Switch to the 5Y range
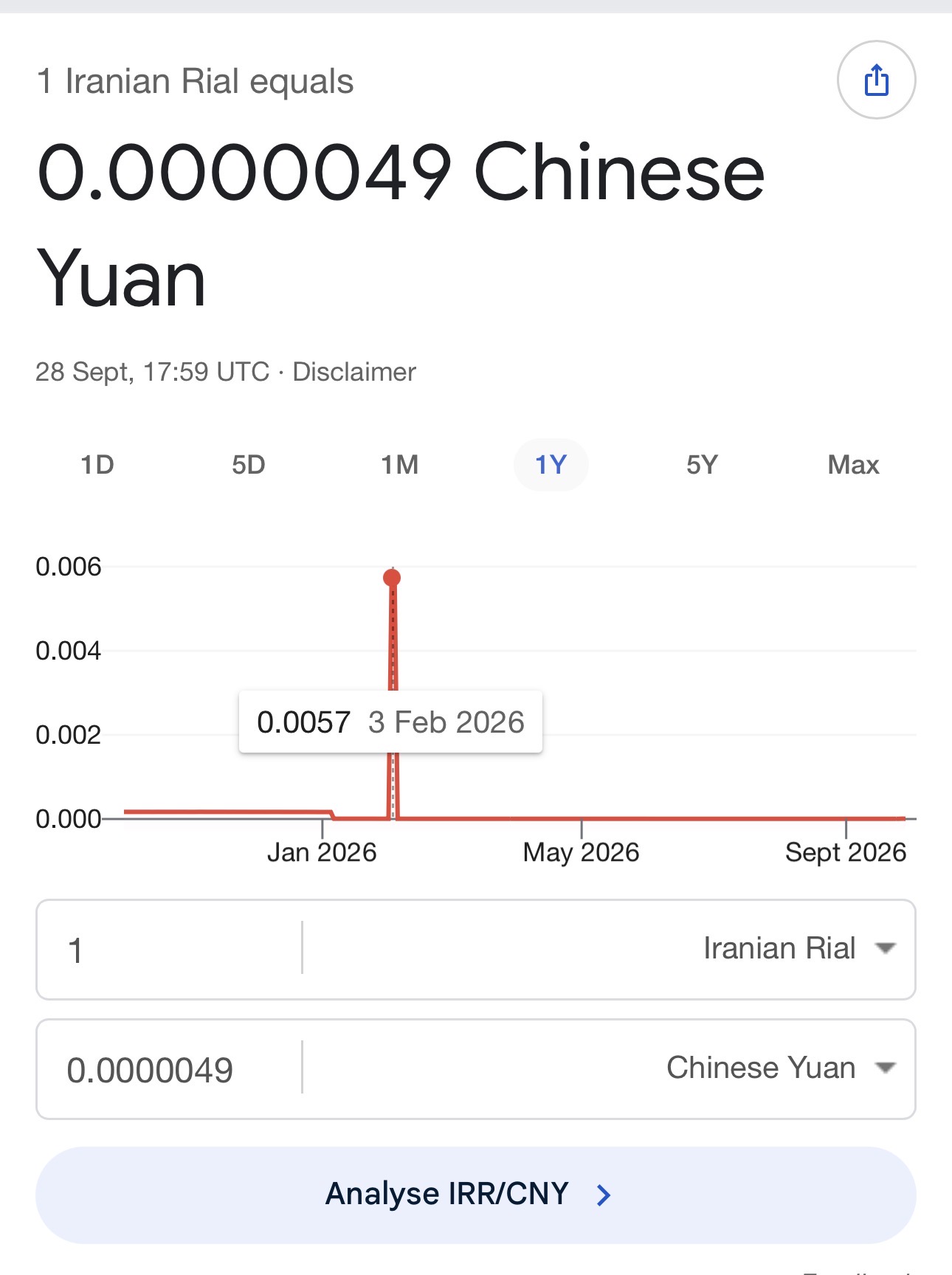The image size is (952, 1275). point(702,465)
